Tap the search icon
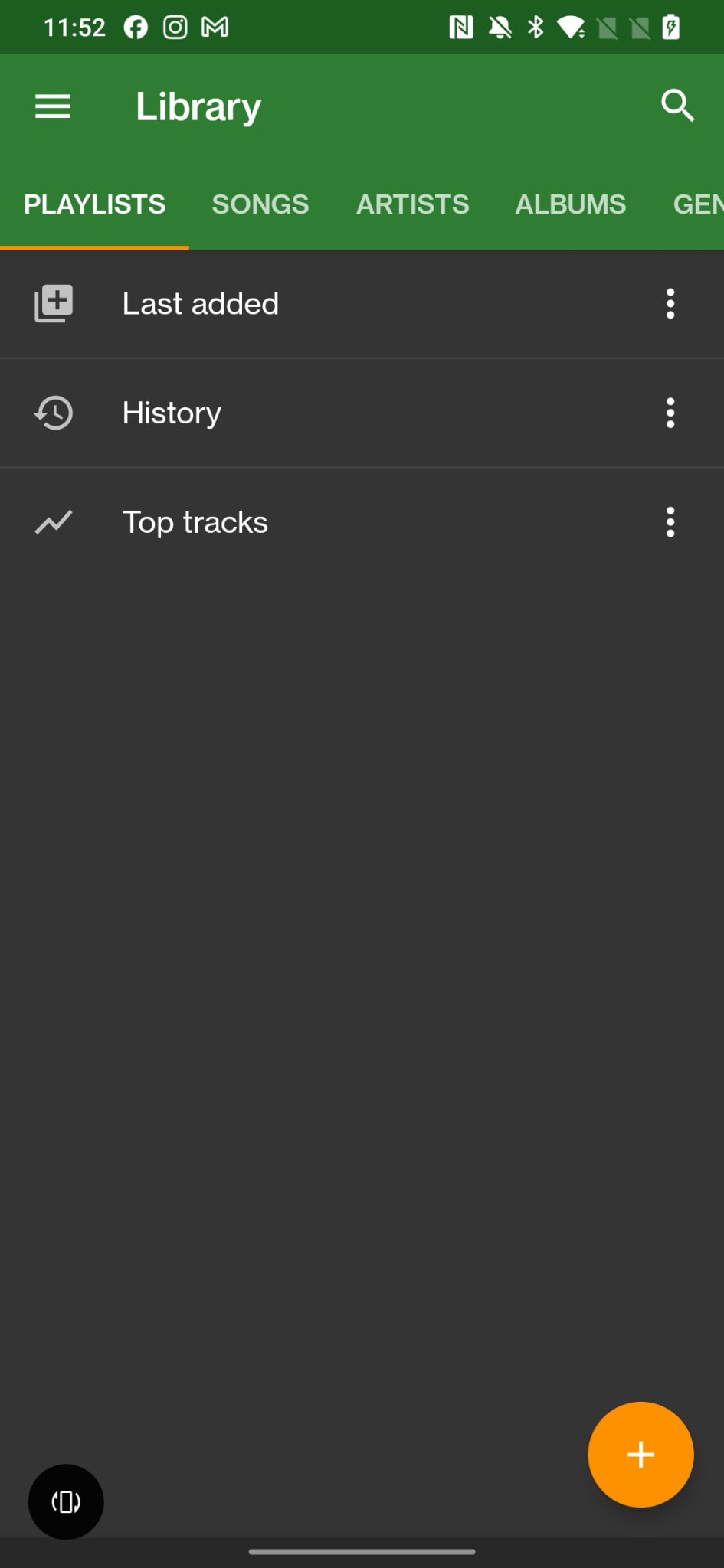This screenshot has width=724, height=1568. point(677,106)
